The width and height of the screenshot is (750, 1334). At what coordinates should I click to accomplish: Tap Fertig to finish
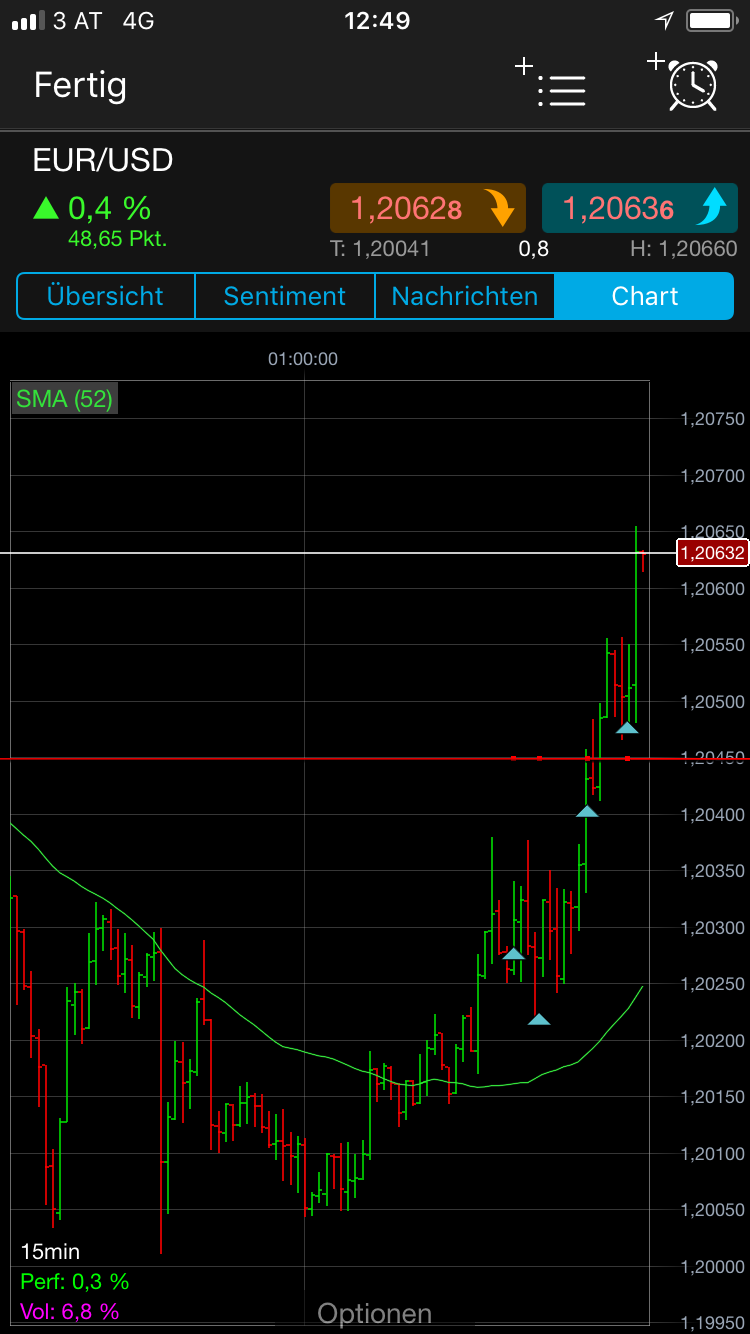80,86
